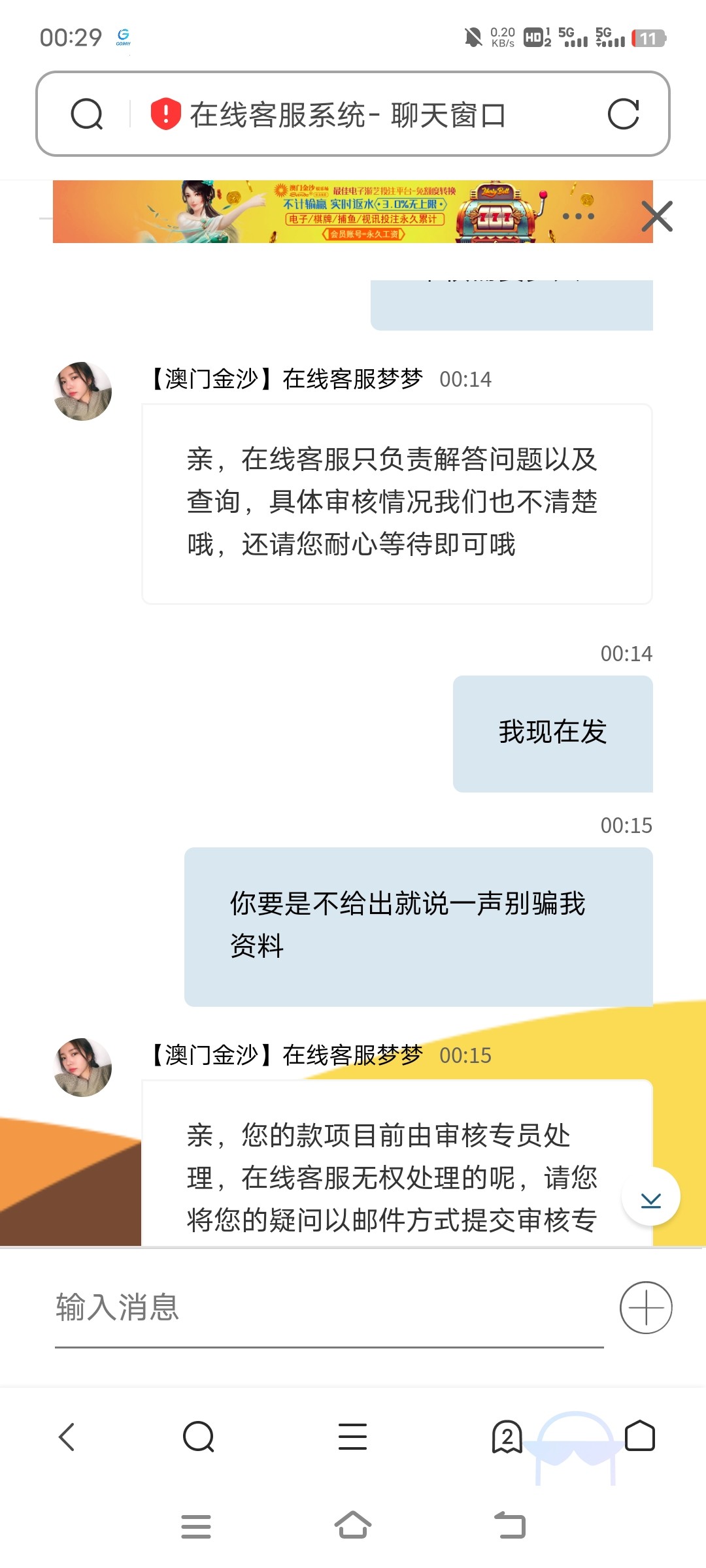The height and width of the screenshot is (1568, 706).
Task: Open the browser menu with three lines
Action: point(352,1437)
